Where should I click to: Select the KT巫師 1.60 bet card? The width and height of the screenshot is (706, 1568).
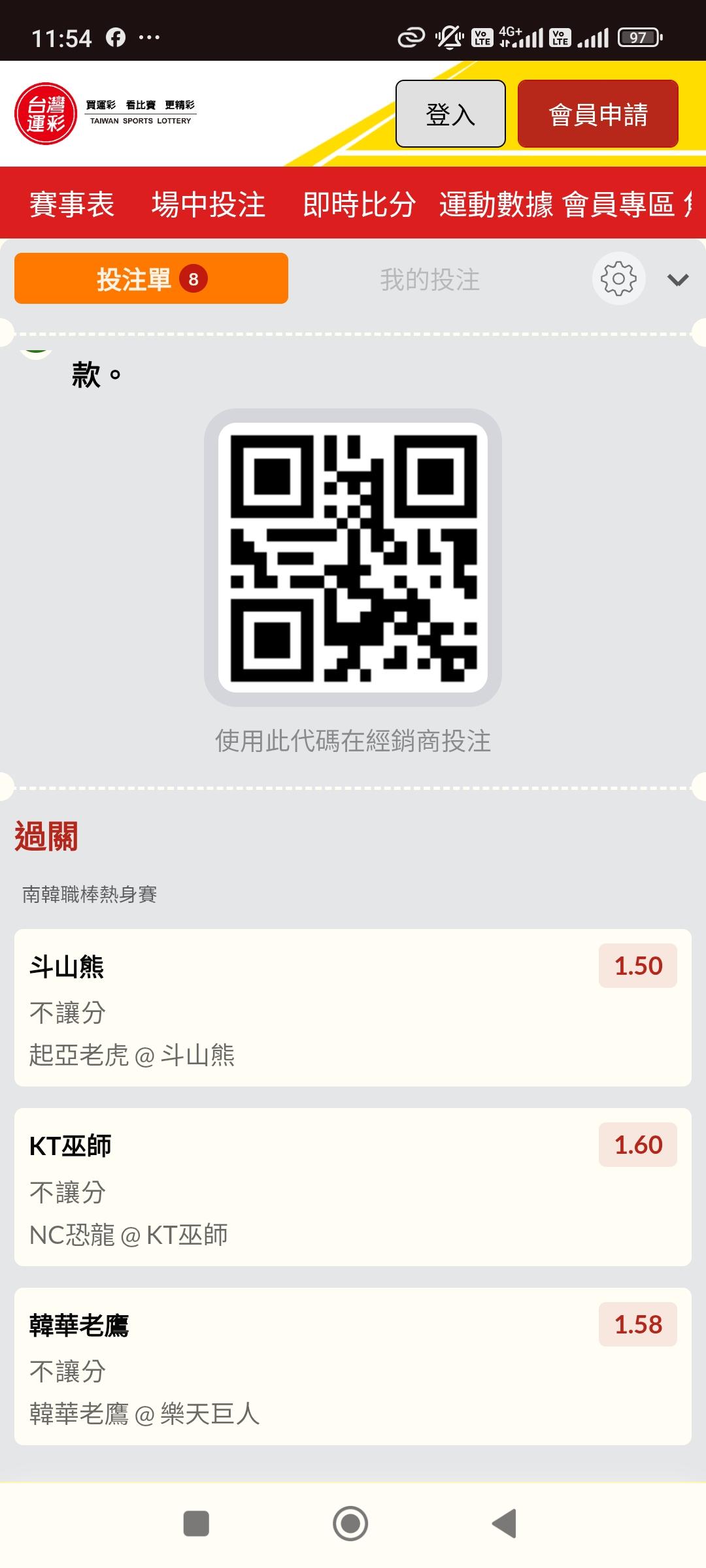(x=352, y=1187)
